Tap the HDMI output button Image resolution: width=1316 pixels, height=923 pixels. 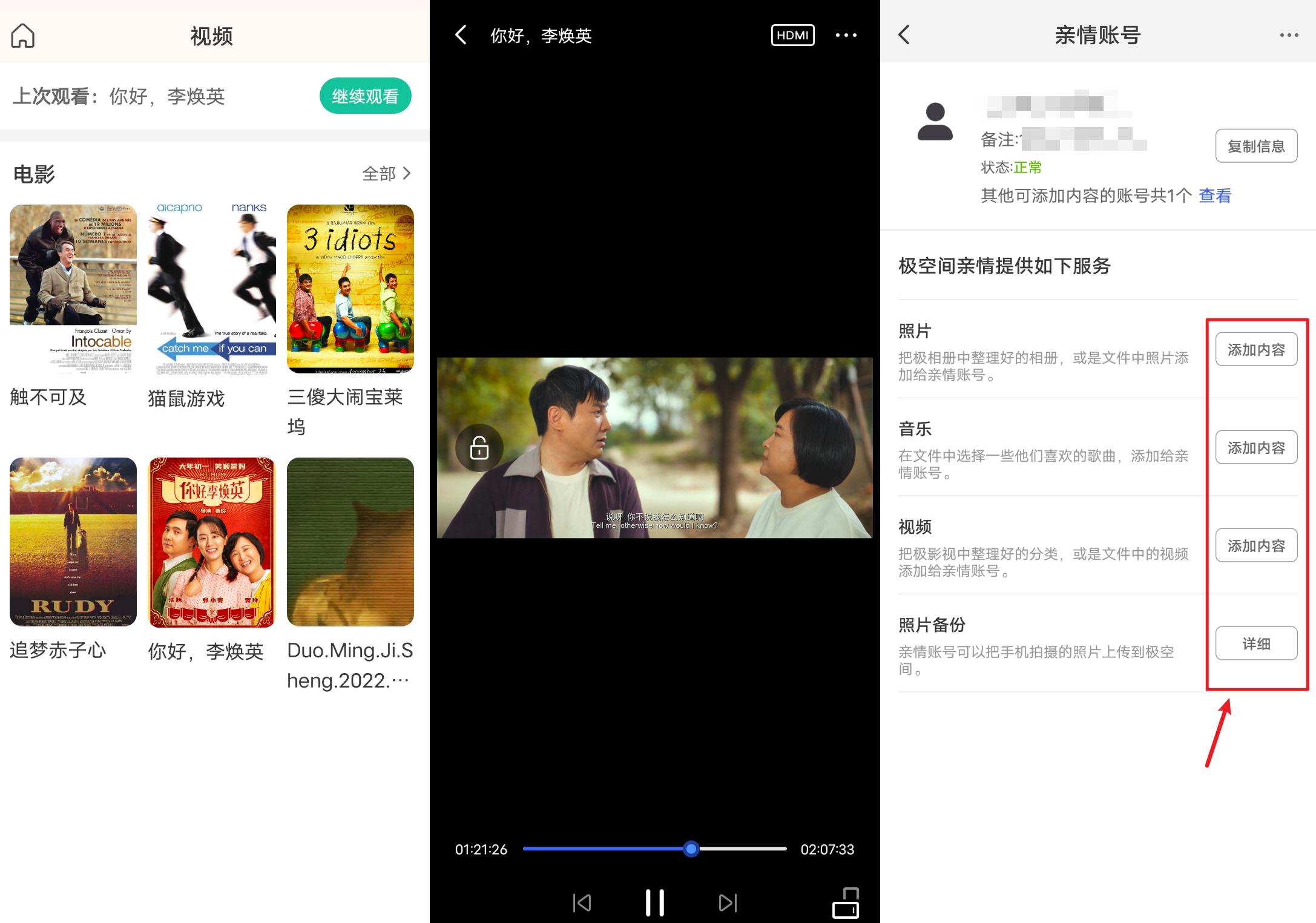pos(792,35)
